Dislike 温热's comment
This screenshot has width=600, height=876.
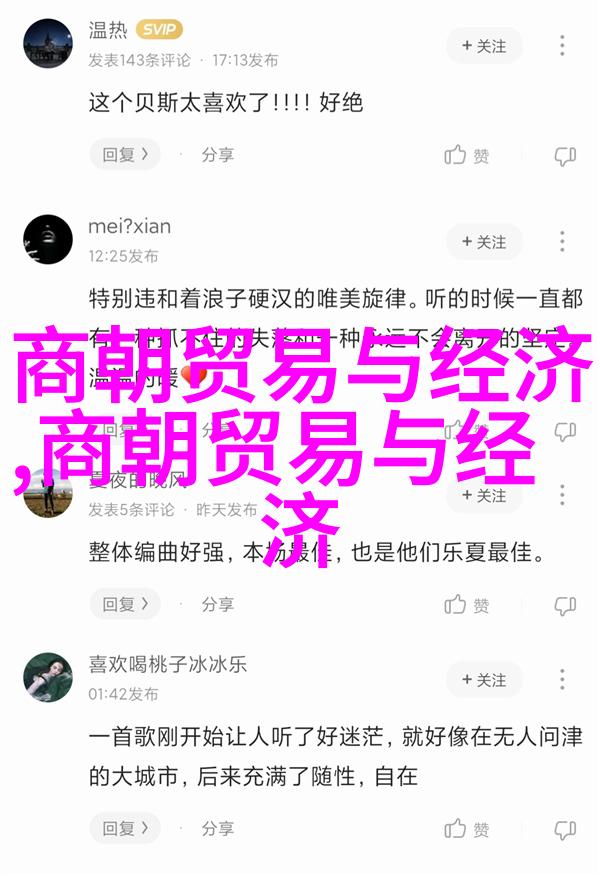tap(566, 156)
